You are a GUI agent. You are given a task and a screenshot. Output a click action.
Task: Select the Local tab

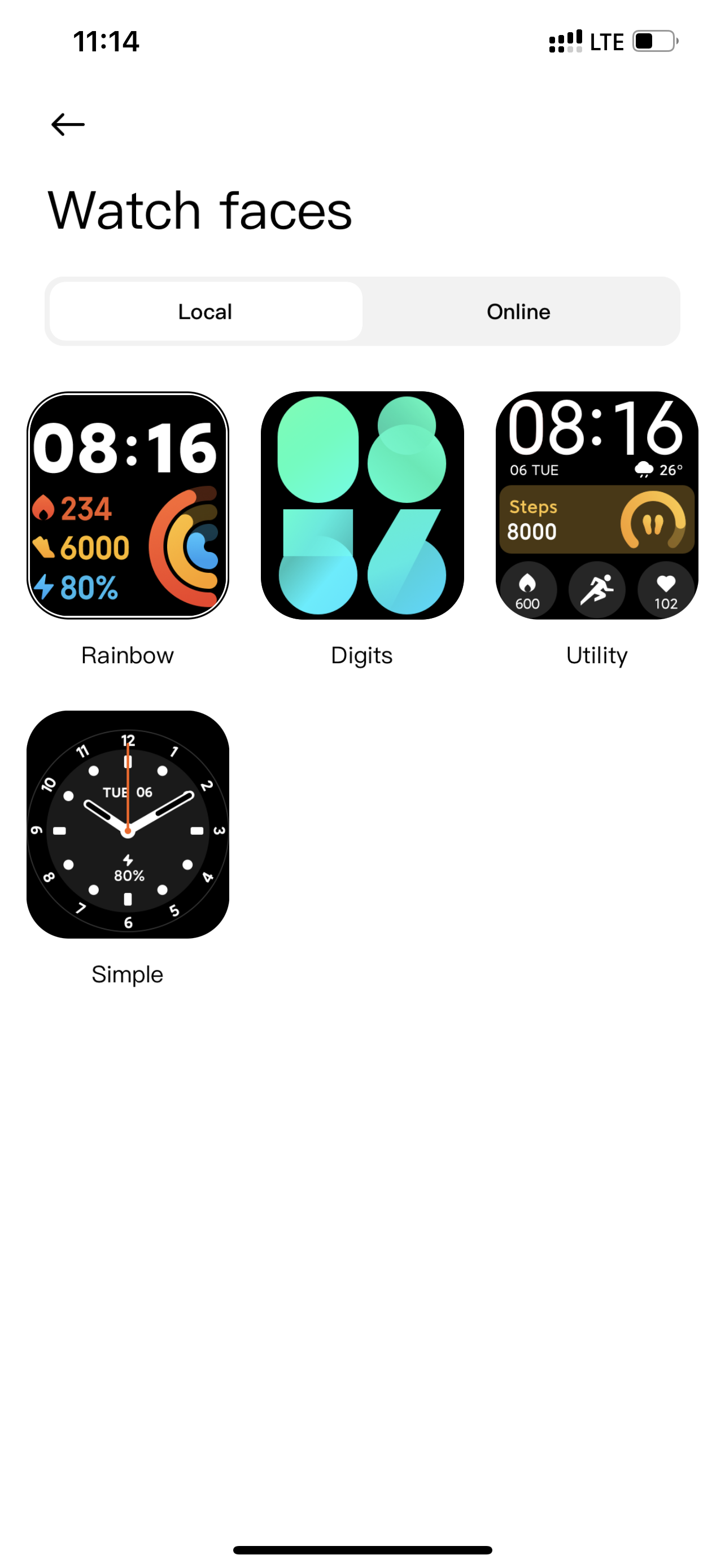tap(206, 312)
